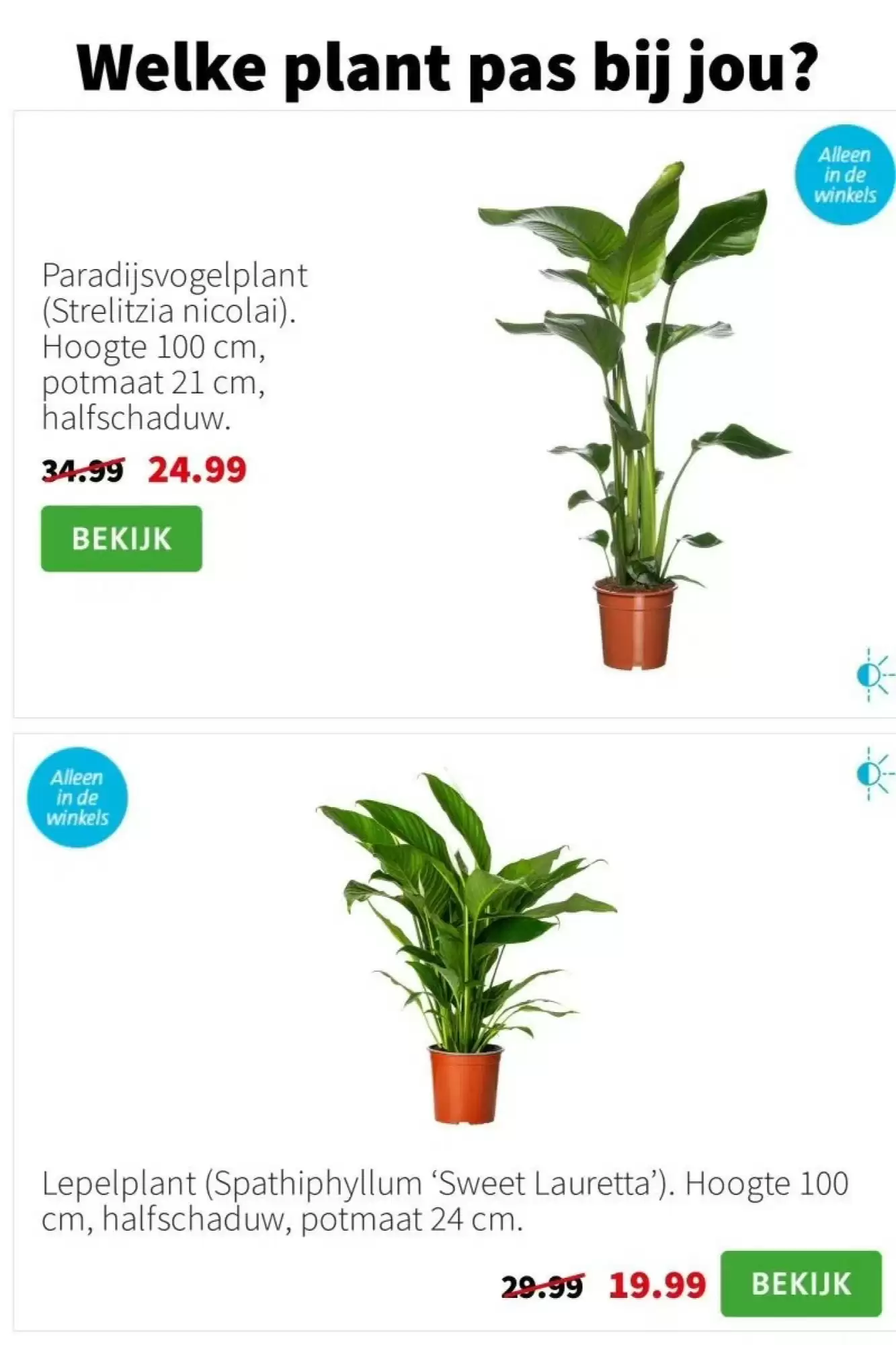The height and width of the screenshot is (1345, 896).
Task: Tap BEKIJK for the Paradijsvogelplant
Action: 121,539
